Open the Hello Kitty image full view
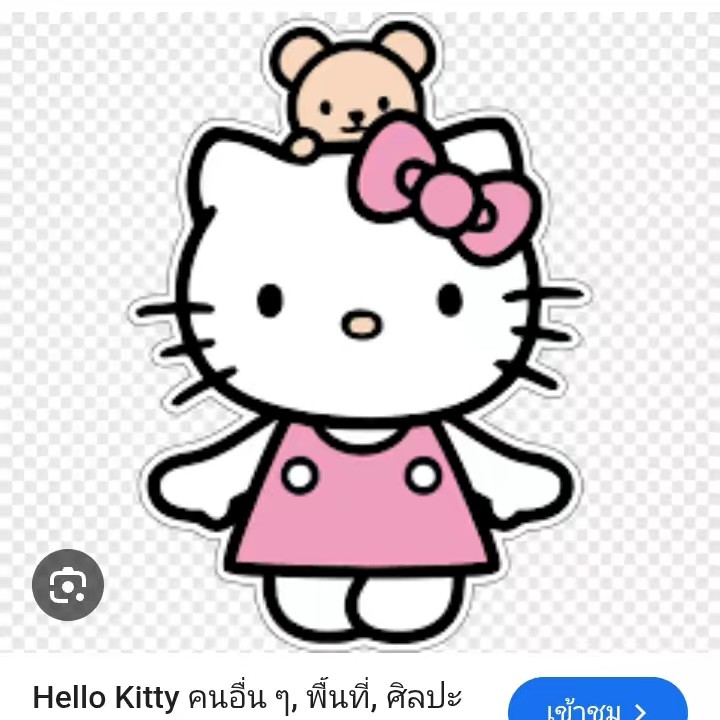Viewport: 720px width, 720px height. [360, 330]
